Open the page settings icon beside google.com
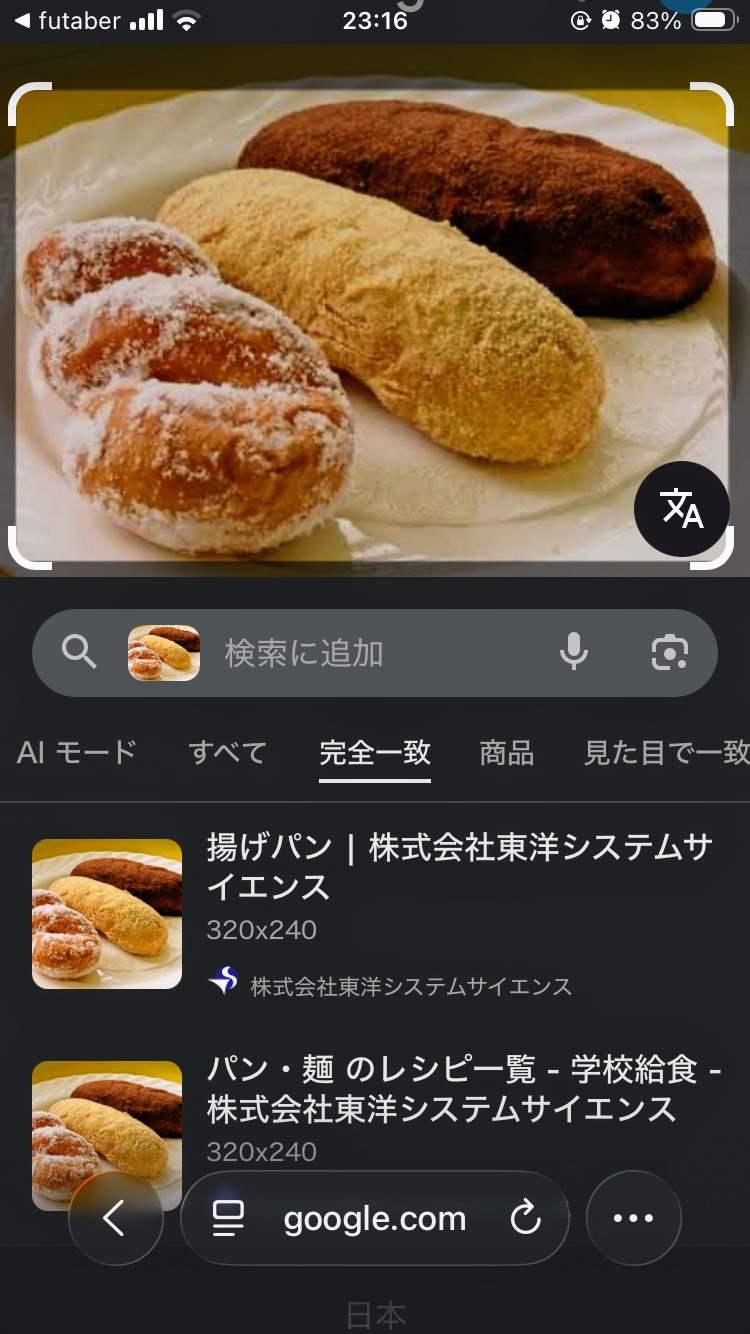 point(229,1218)
